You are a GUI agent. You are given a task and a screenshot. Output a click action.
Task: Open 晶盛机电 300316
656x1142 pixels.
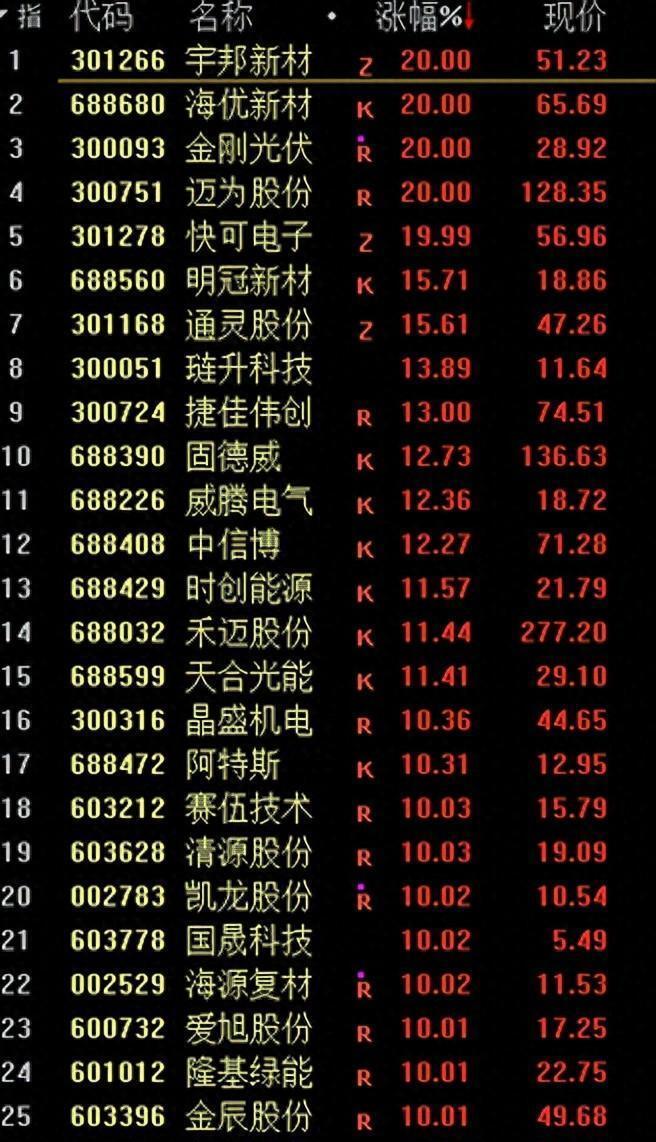click(x=328, y=720)
